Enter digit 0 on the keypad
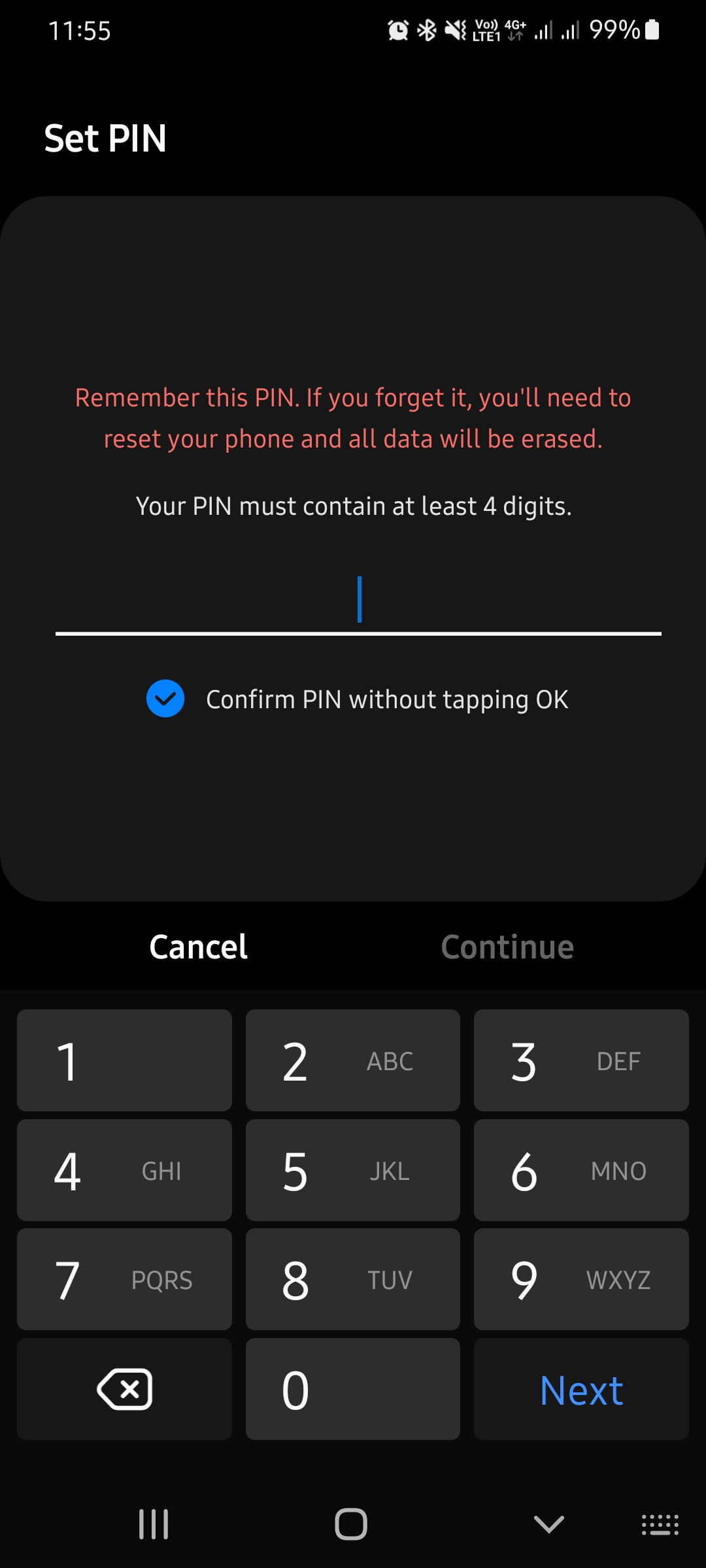 click(353, 1389)
